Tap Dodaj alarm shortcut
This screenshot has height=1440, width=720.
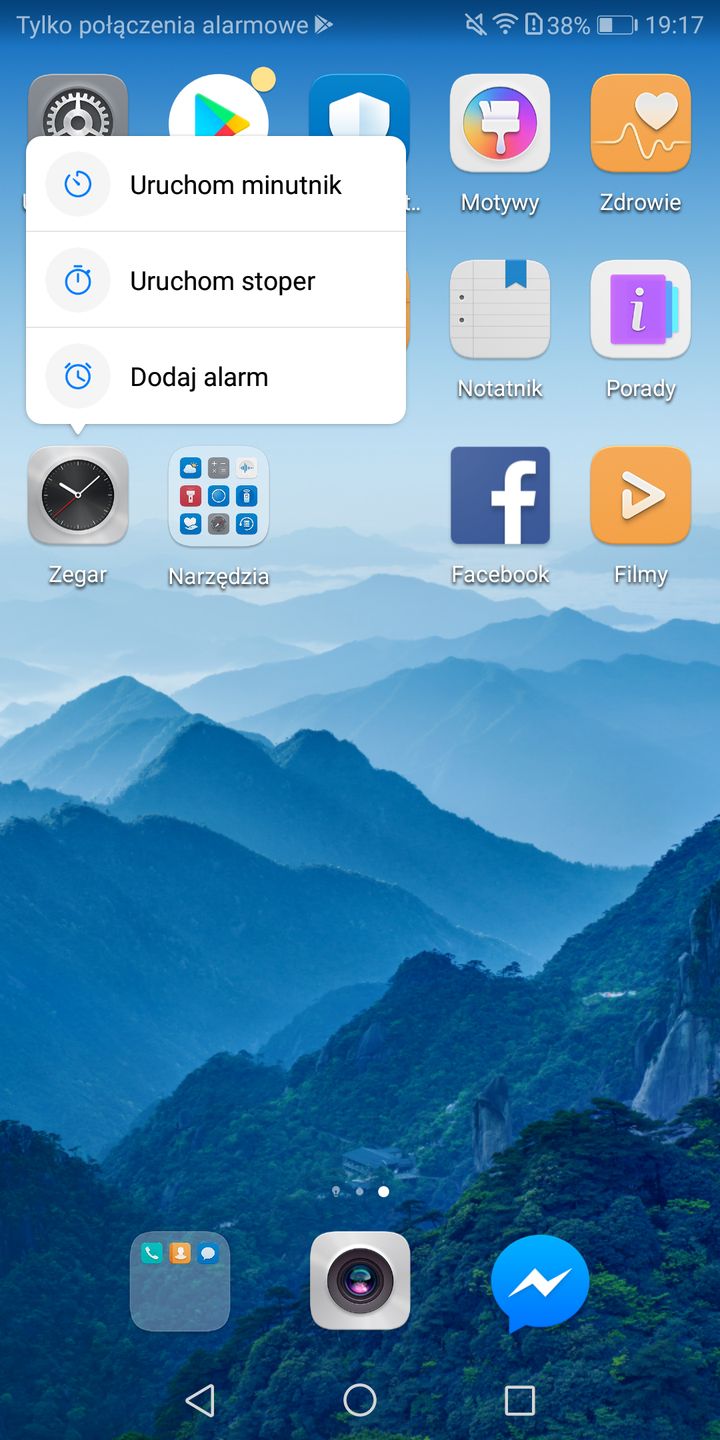(215, 377)
